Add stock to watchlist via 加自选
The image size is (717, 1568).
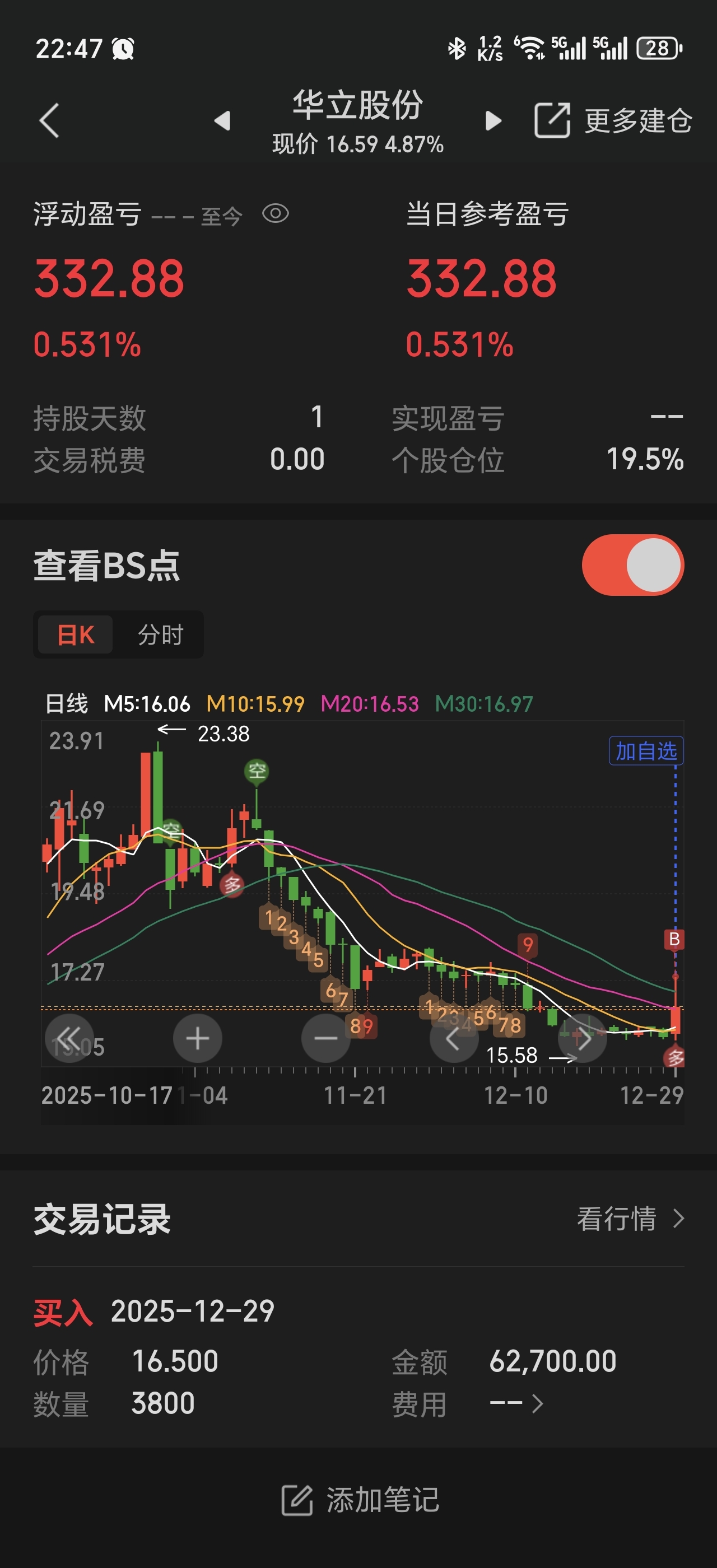646,750
